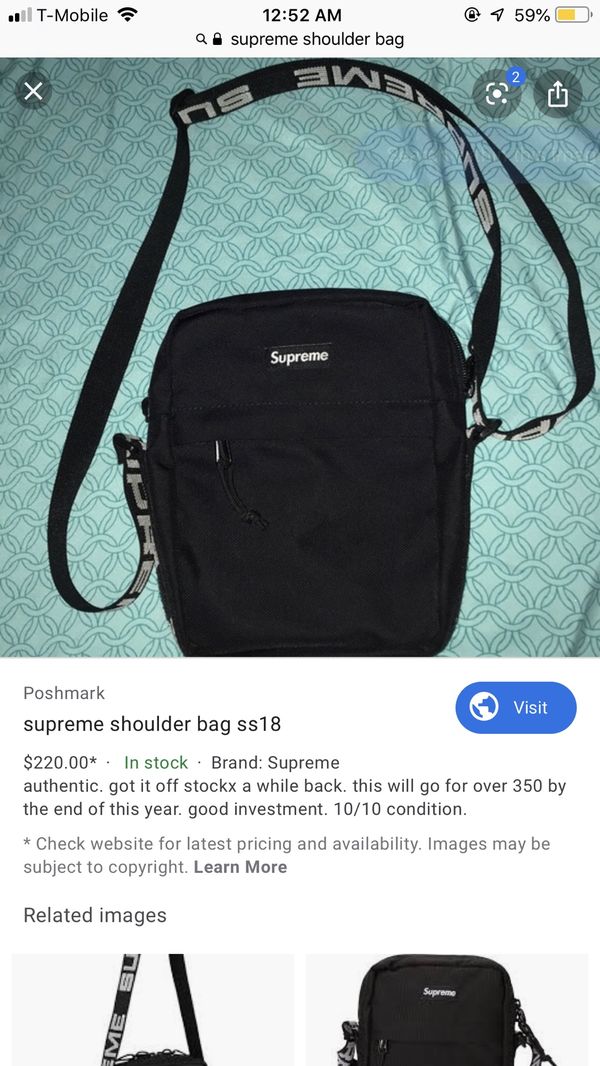Open the supreme shoulder bag ss18 title
This screenshot has width=600, height=1066.
pos(152,724)
